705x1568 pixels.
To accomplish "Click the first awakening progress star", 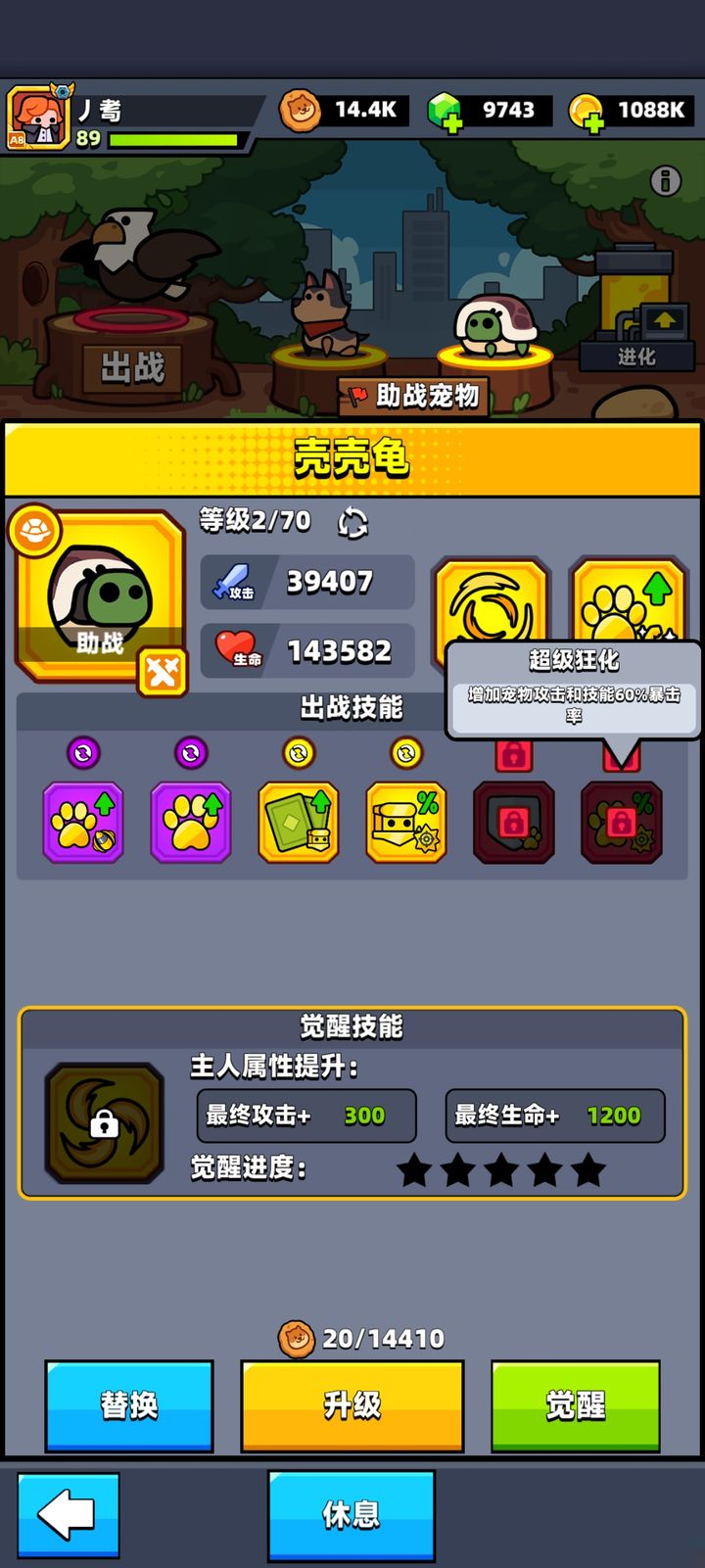I will click(x=414, y=1169).
